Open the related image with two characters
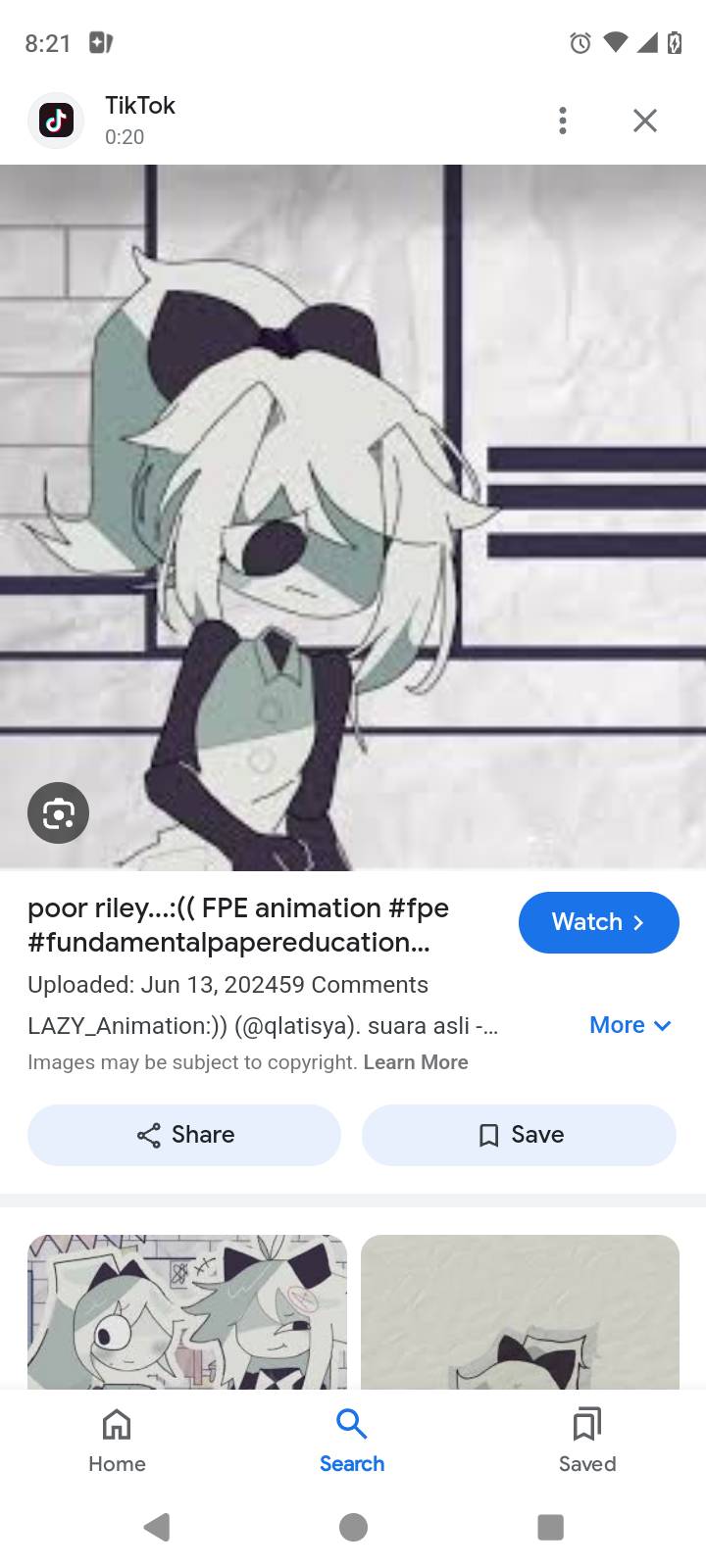 pos(186,1311)
